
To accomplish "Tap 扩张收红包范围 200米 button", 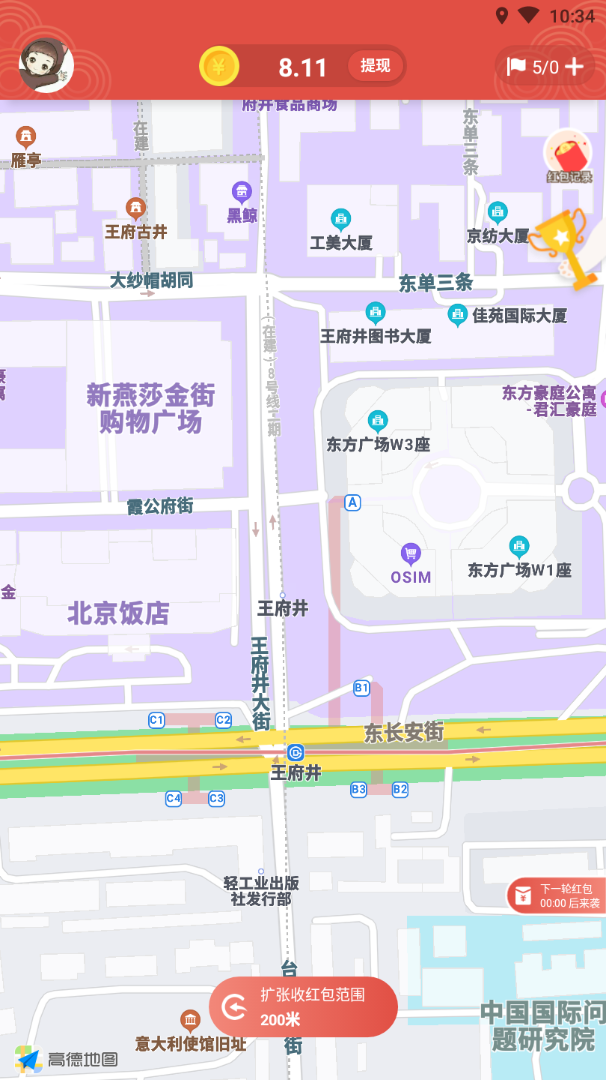I will 303,1006.
